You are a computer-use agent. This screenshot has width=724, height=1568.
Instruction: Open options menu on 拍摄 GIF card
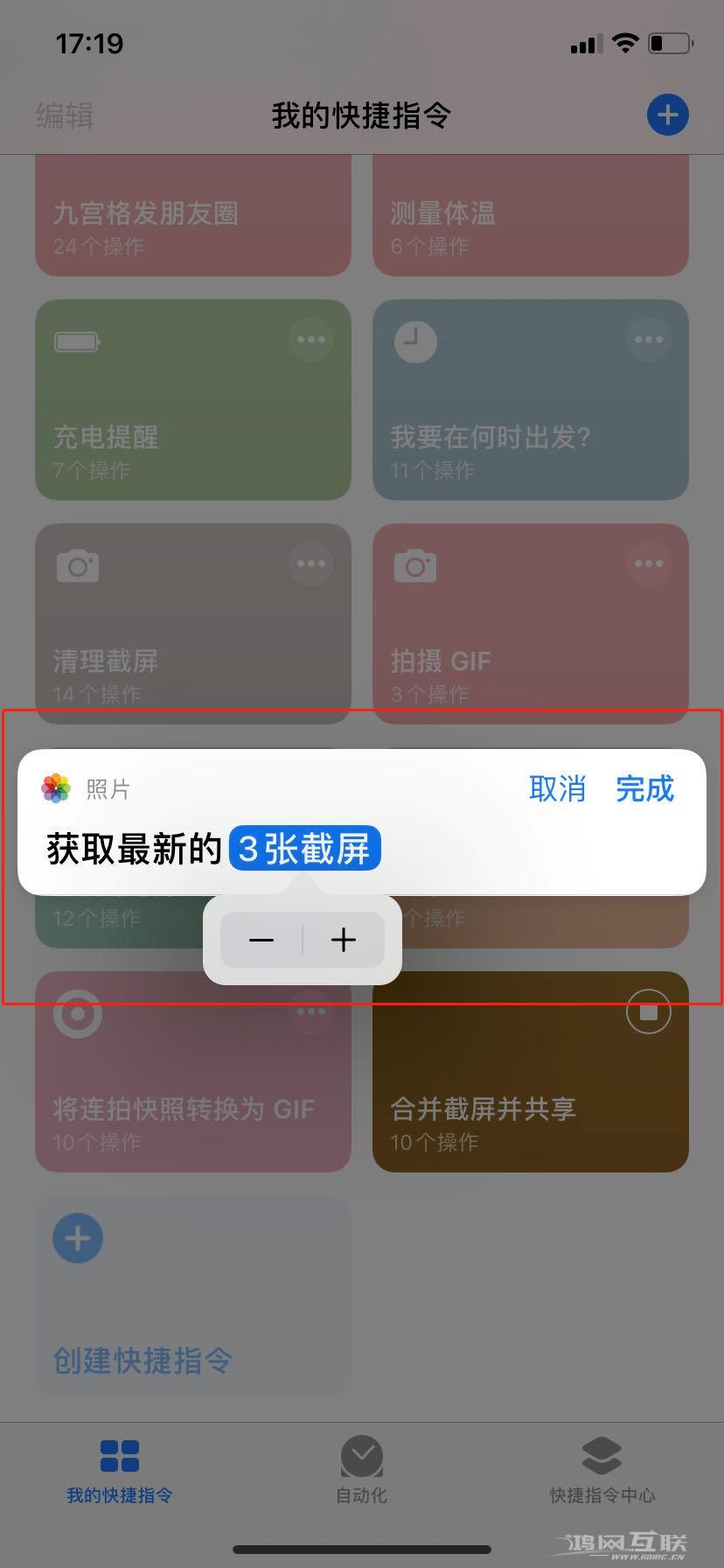[648, 564]
